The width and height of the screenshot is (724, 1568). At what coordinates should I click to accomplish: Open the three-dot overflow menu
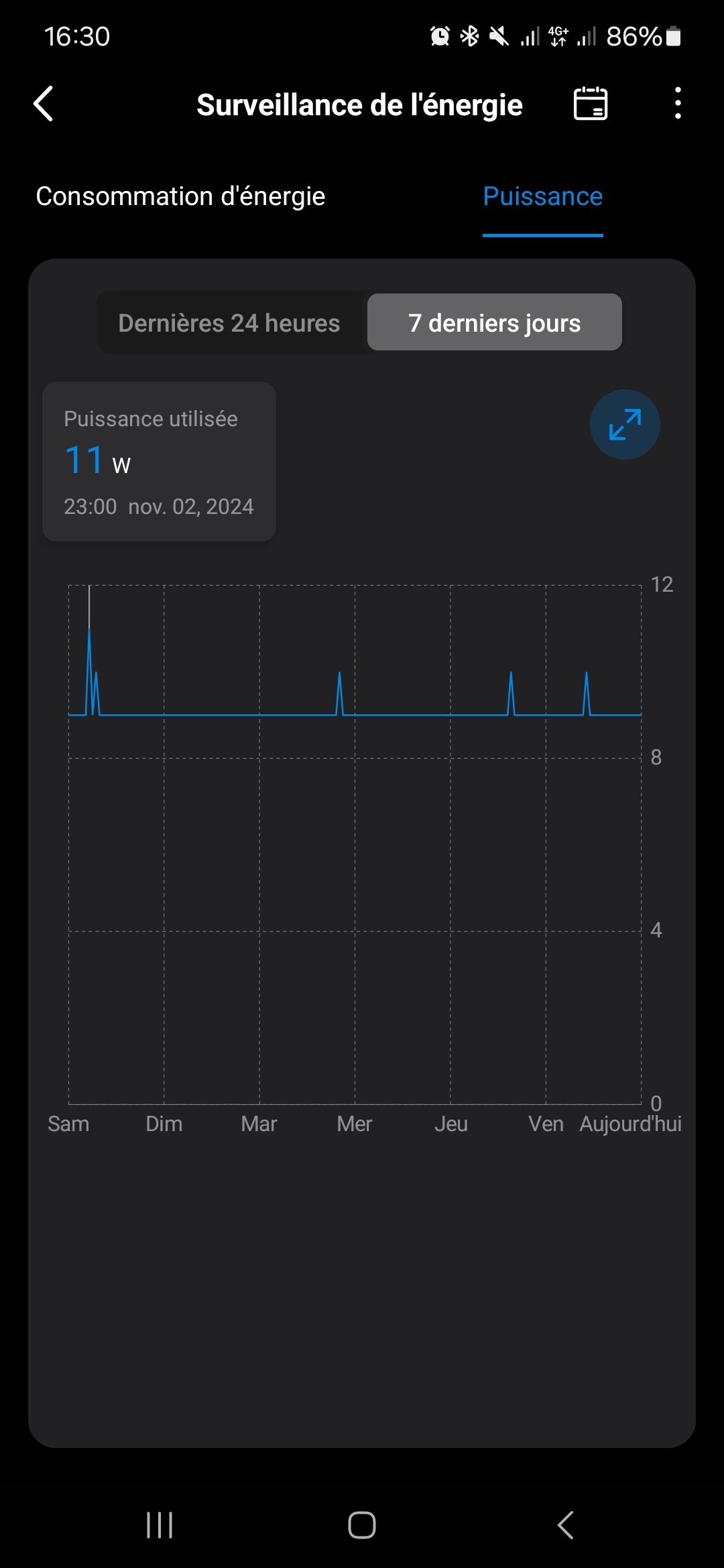point(678,104)
